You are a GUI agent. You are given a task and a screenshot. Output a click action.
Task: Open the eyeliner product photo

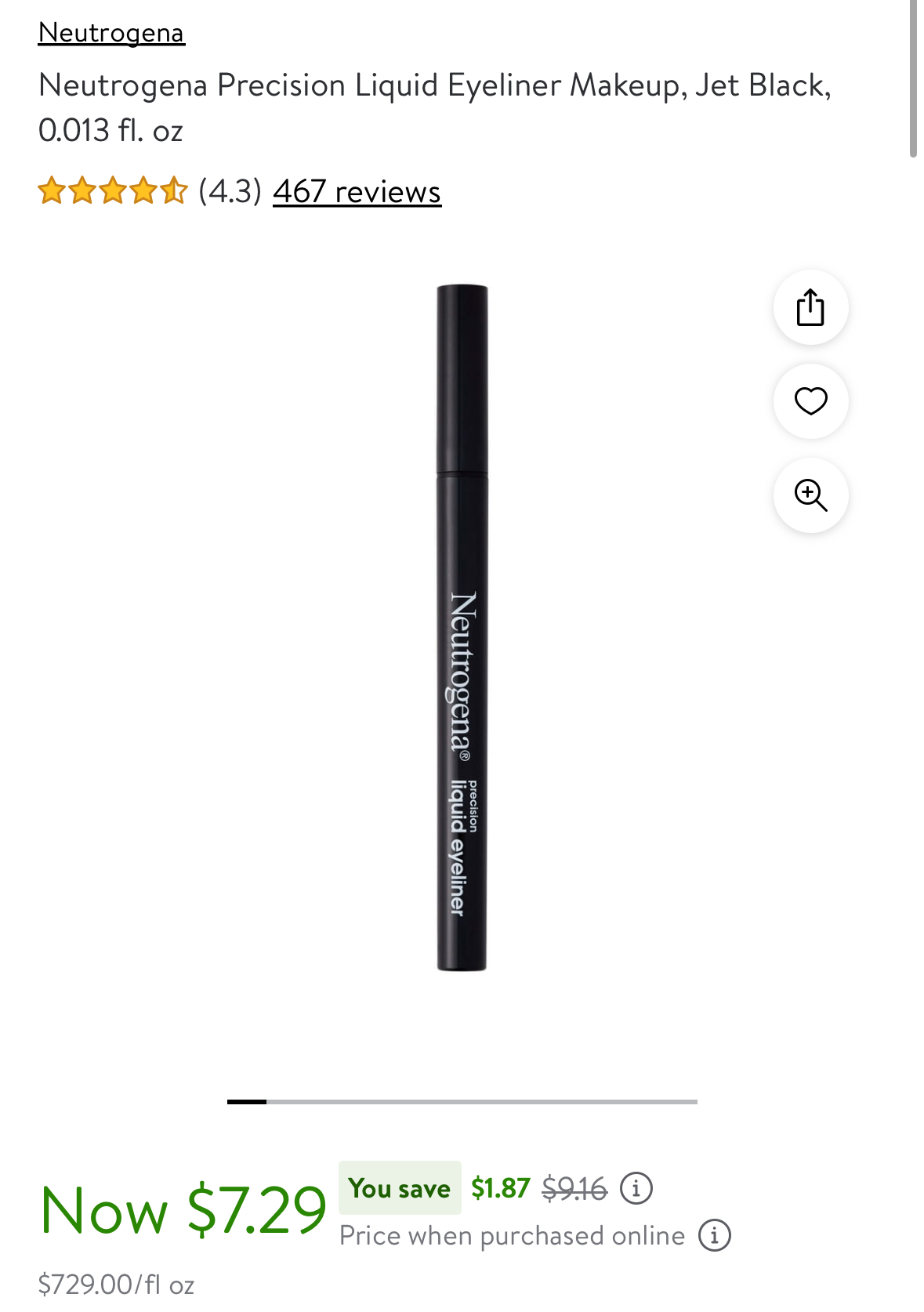coord(462,627)
